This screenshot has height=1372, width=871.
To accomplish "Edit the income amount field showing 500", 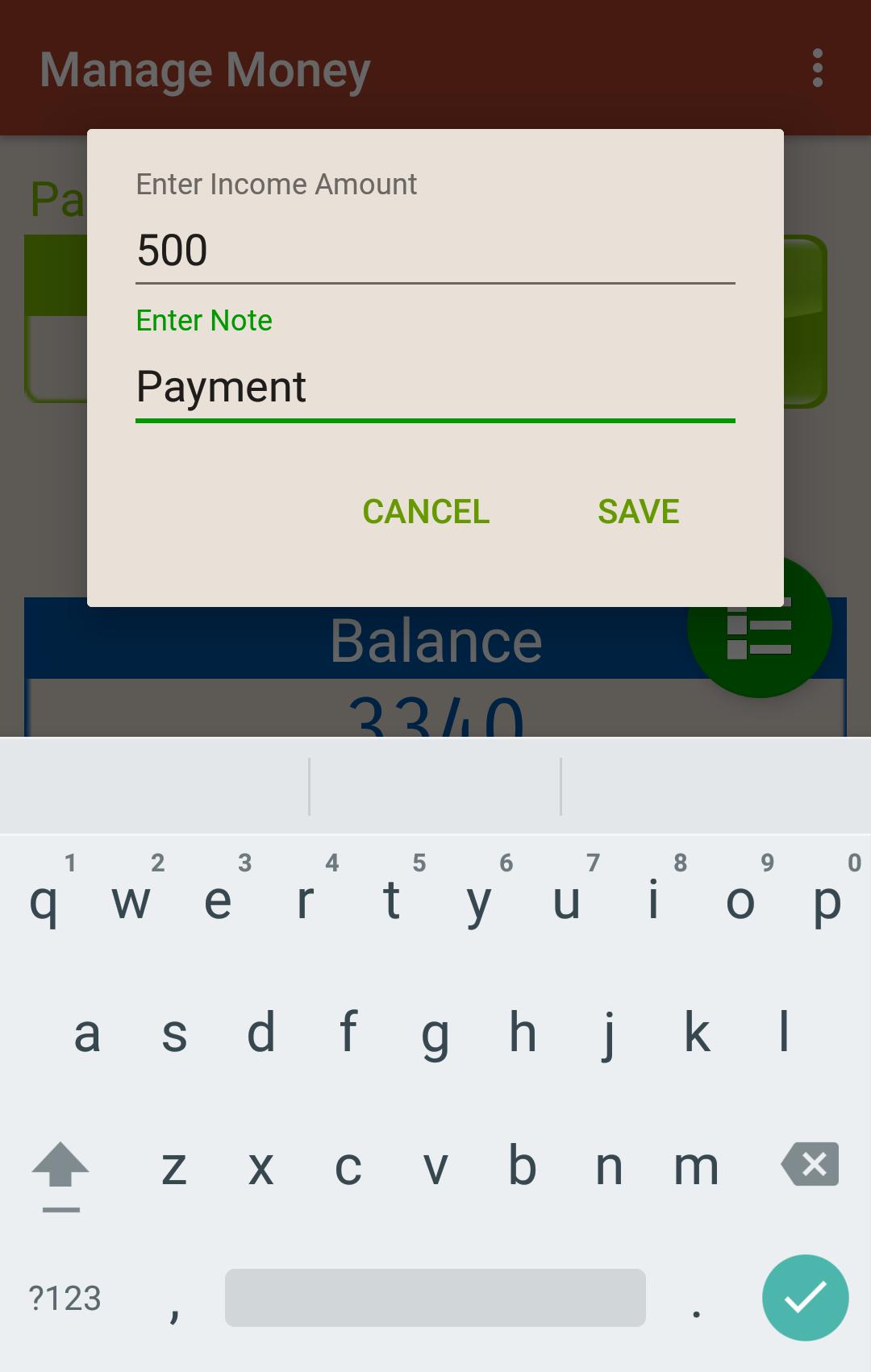I will (x=434, y=251).
